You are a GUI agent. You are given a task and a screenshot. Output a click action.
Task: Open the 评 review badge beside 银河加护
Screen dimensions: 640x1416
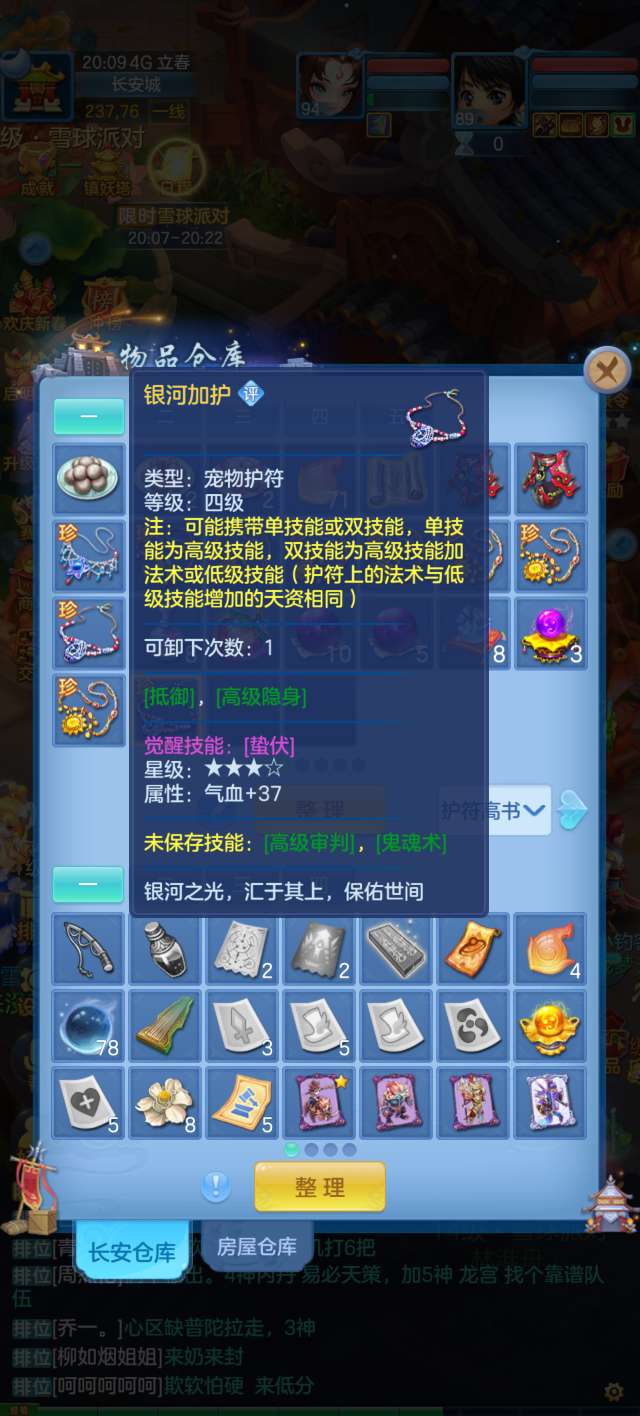252,394
